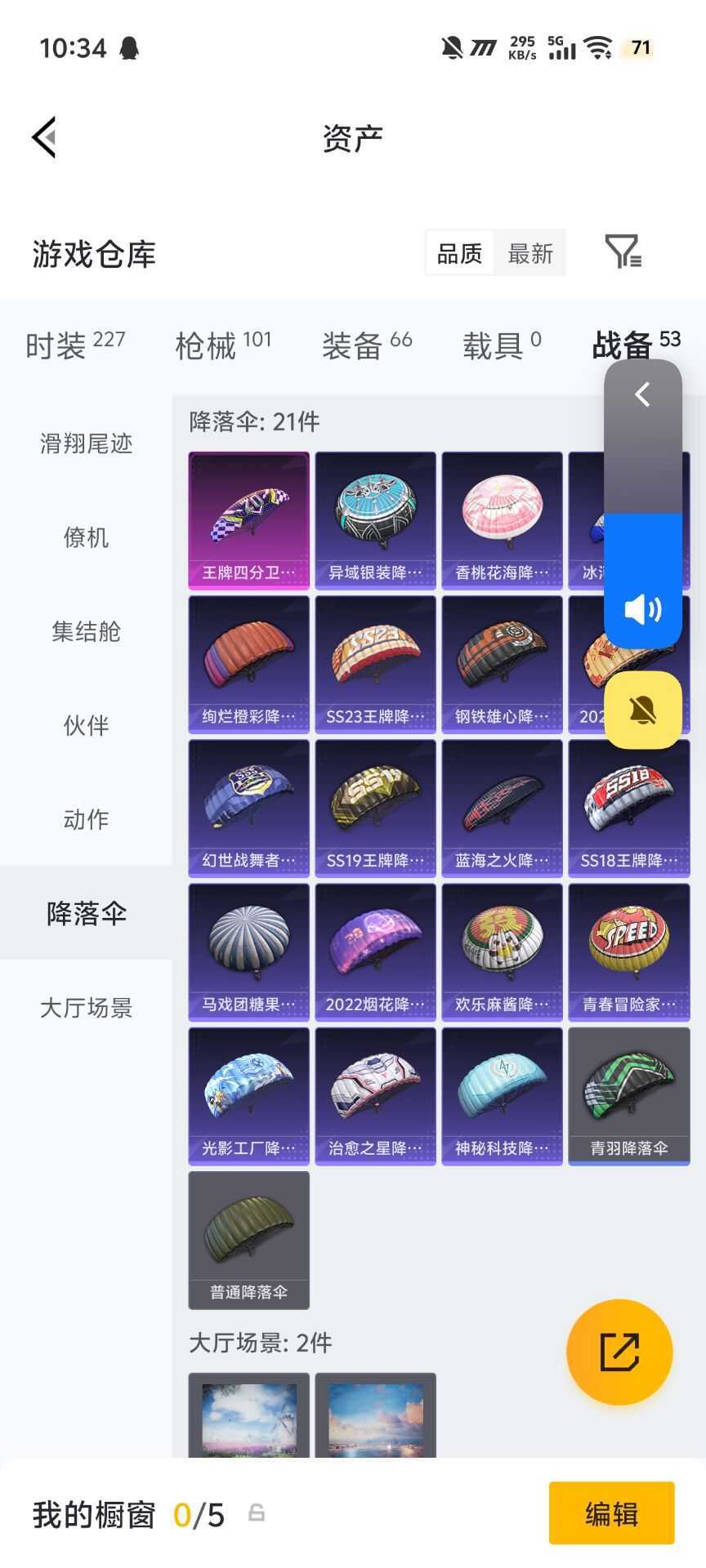Mute notifications via the yellow bell icon

coord(644,709)
